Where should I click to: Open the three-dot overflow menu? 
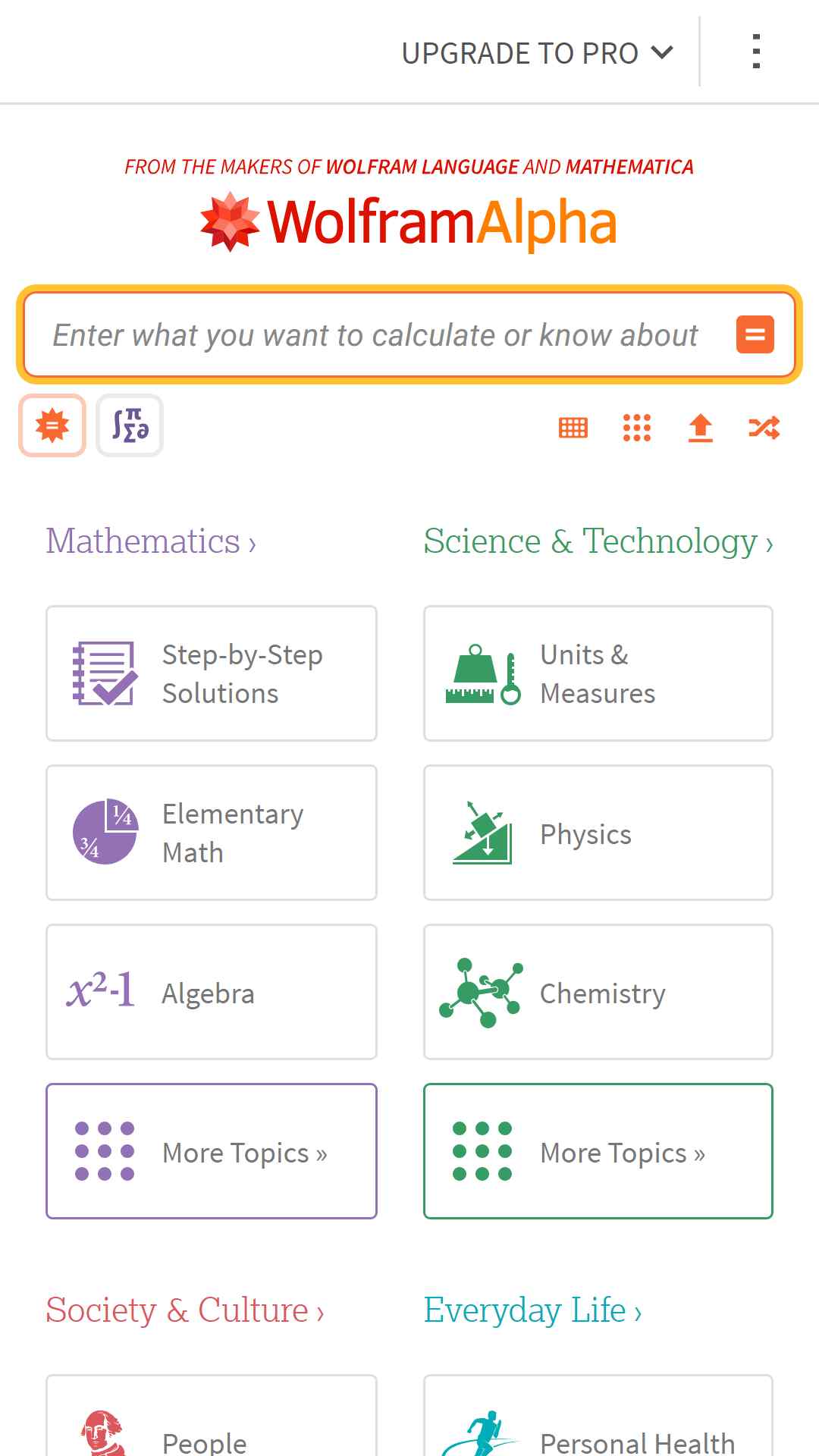[x=756, y=52]
